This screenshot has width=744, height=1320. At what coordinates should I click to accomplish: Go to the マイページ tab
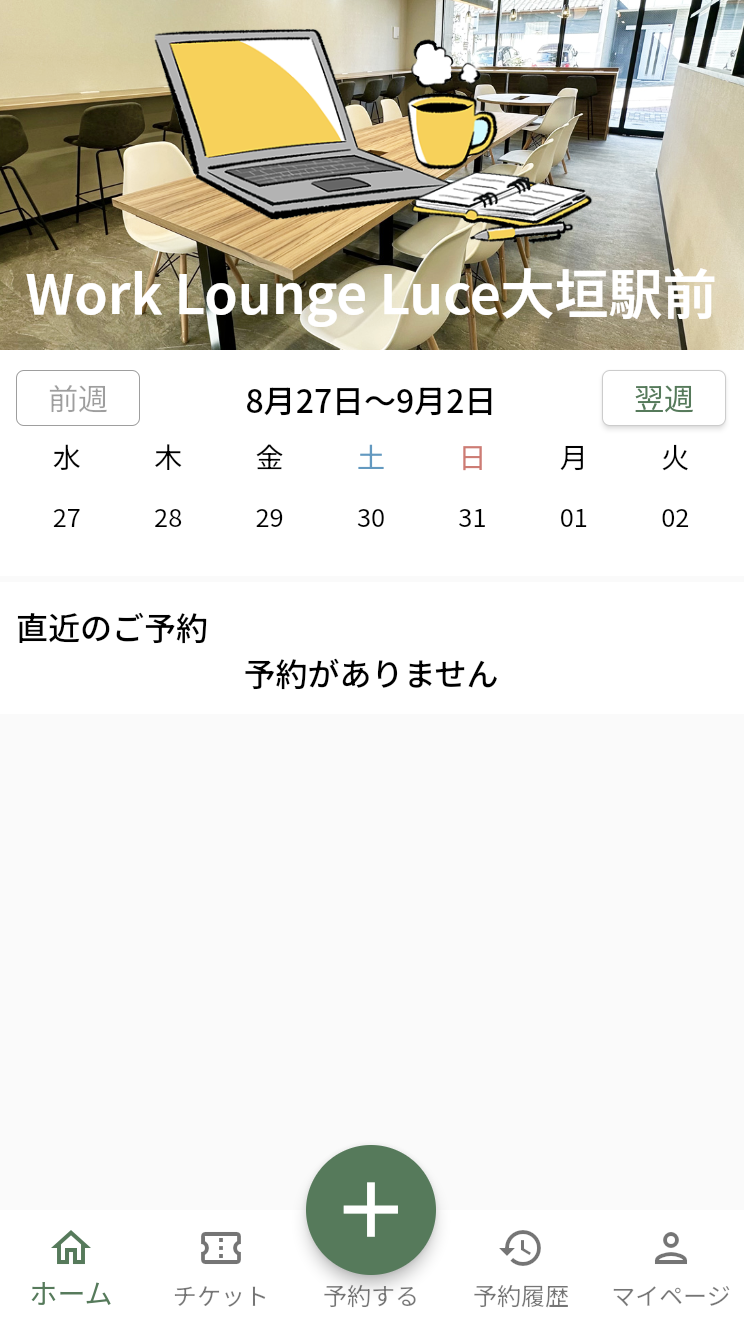671,1268
